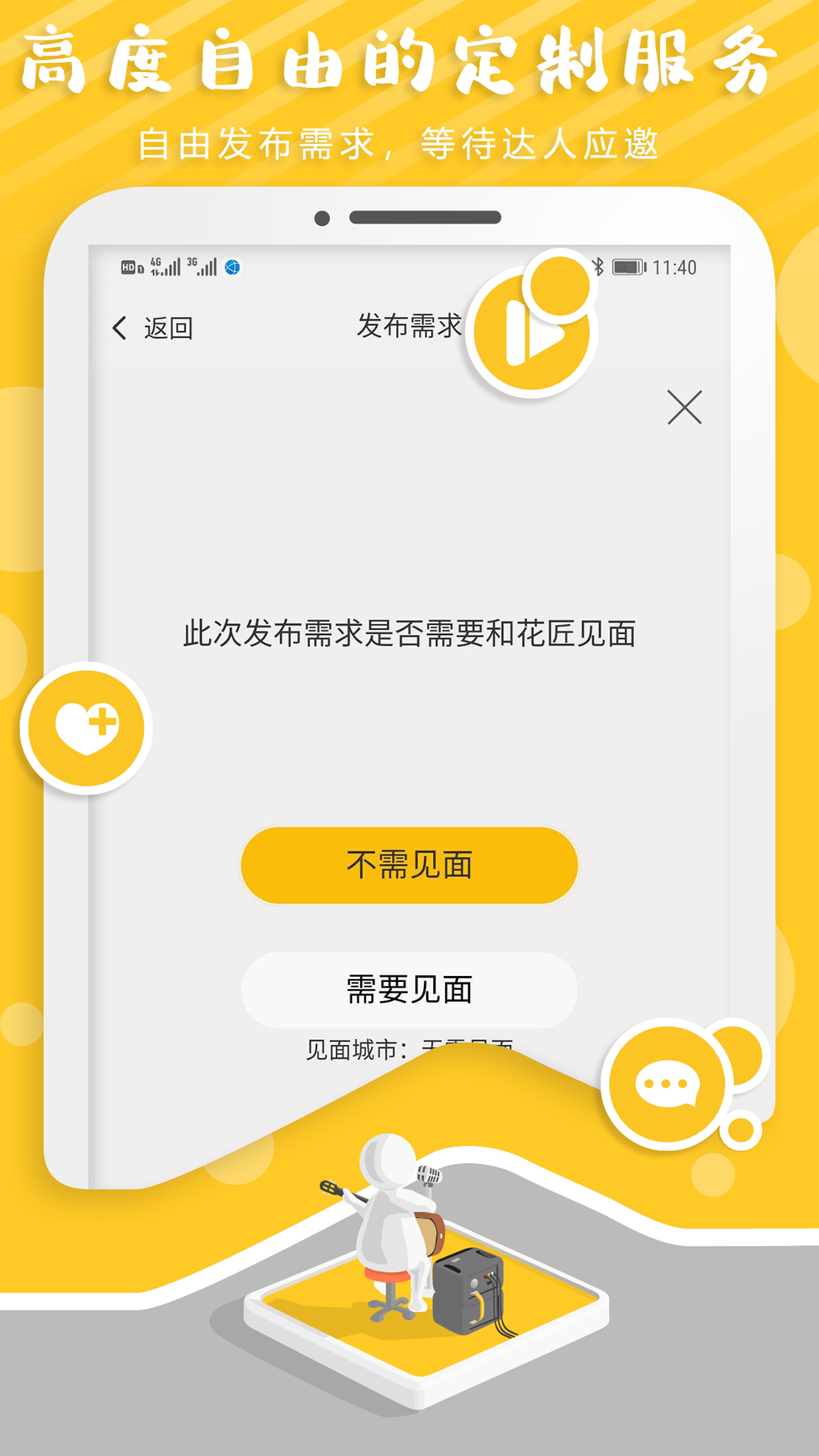
Task: Expand the back navigation chevron
Action: tap(118, 327)
